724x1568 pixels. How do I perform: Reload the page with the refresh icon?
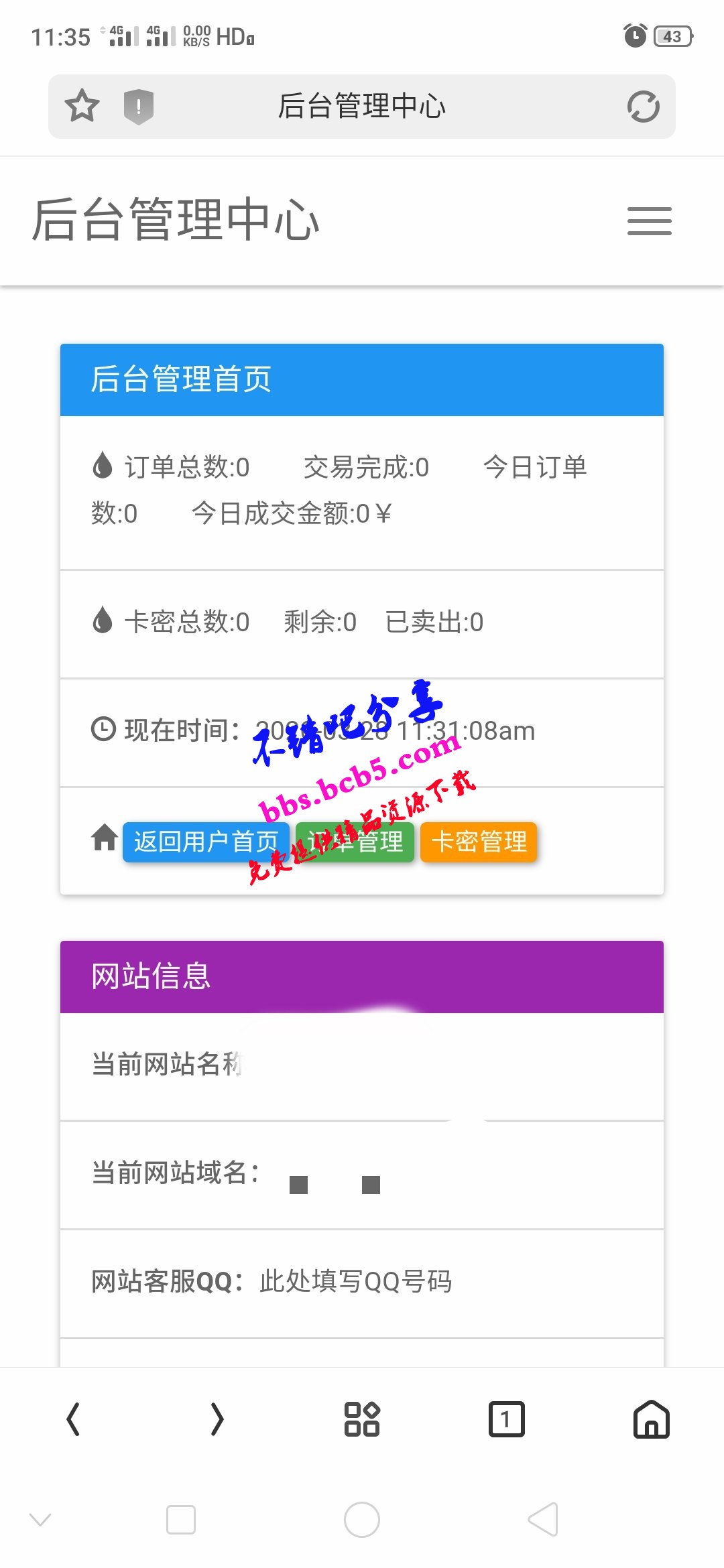pos(643,107)
